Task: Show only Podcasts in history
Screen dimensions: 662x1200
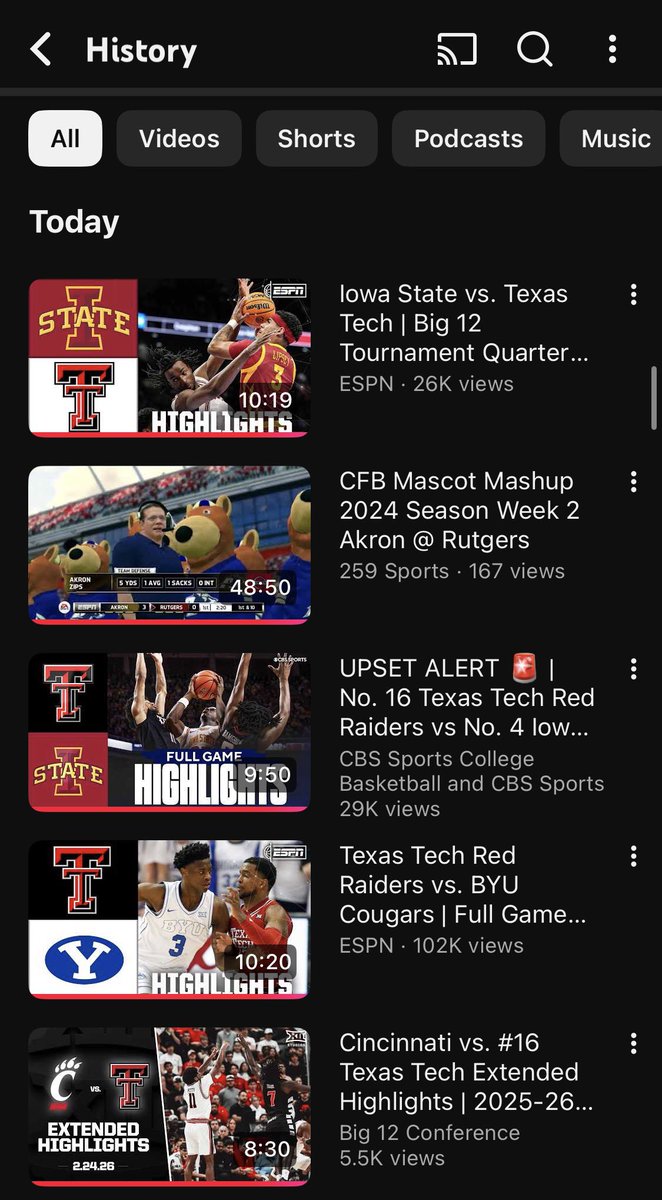Action: (468, 138)
